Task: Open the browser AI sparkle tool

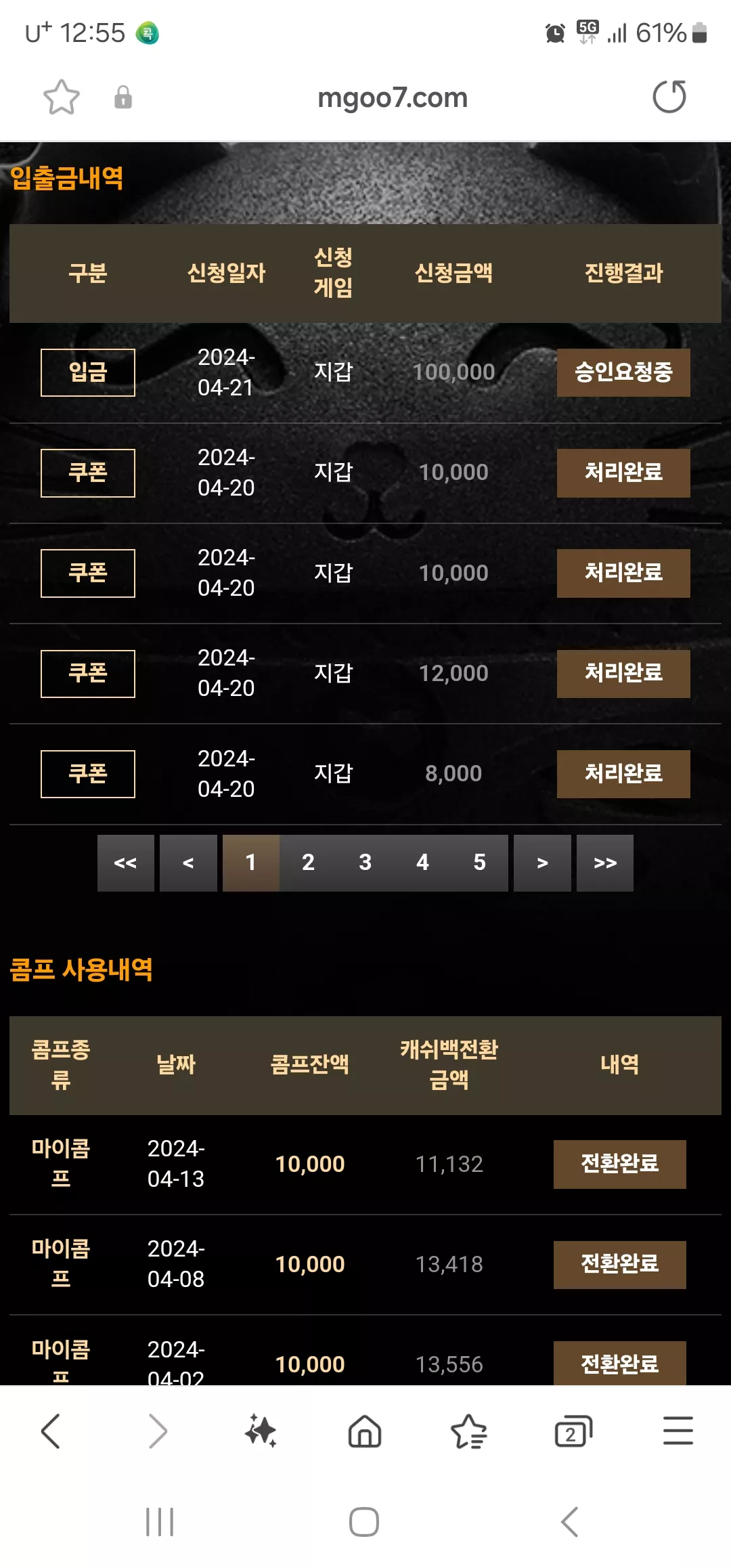Action: coord(261,1431)
